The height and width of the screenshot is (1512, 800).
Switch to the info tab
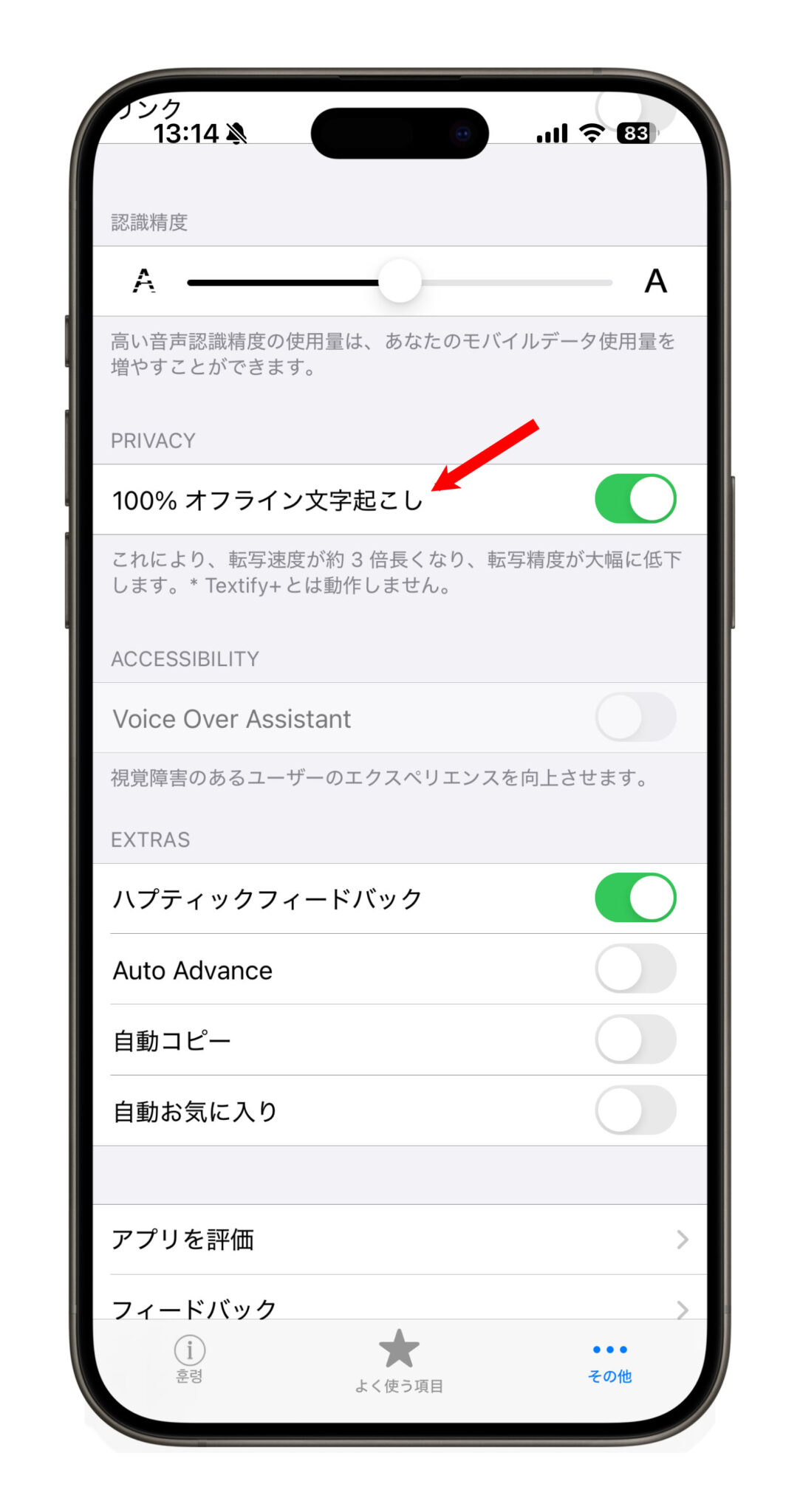pyautogui.click(x=189, y=1358)
